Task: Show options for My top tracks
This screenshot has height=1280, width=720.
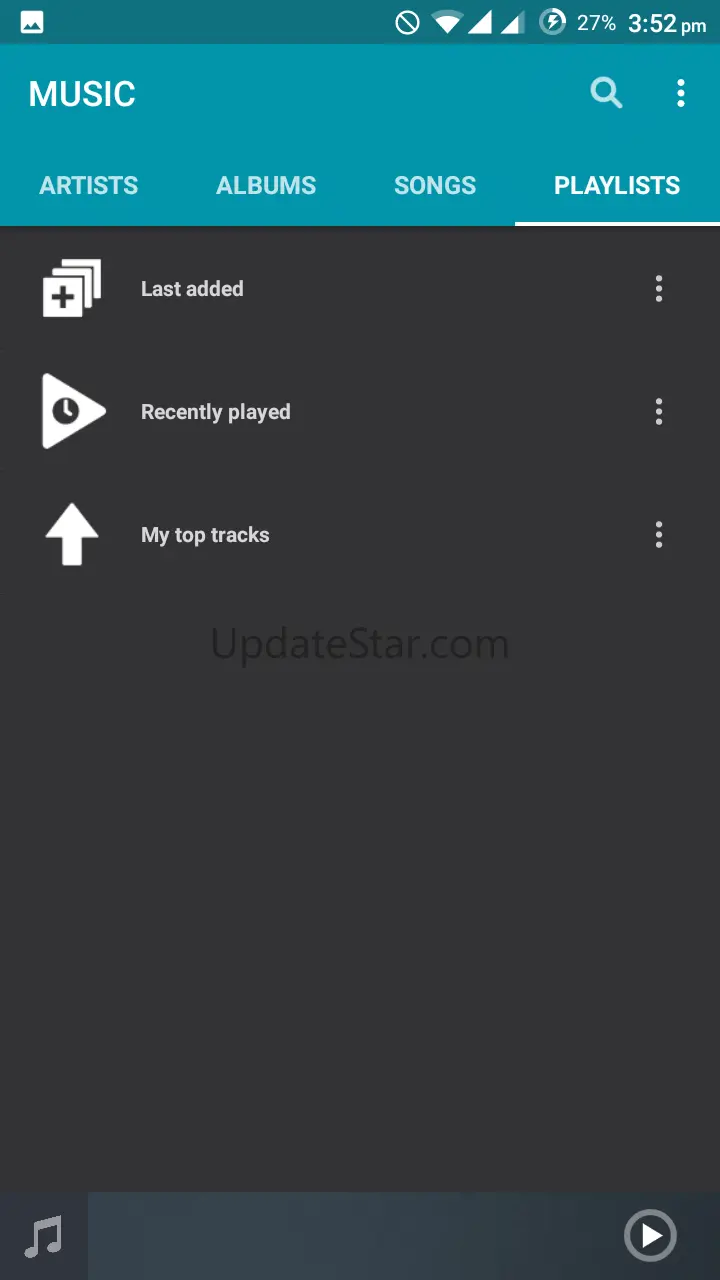Action: click(658, 535)
